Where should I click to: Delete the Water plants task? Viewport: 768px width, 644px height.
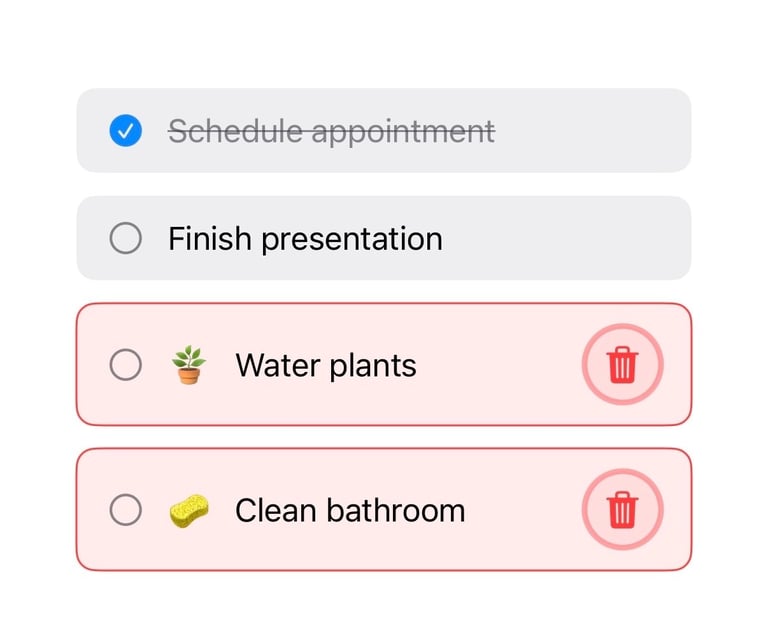click(x=622, y=365)
